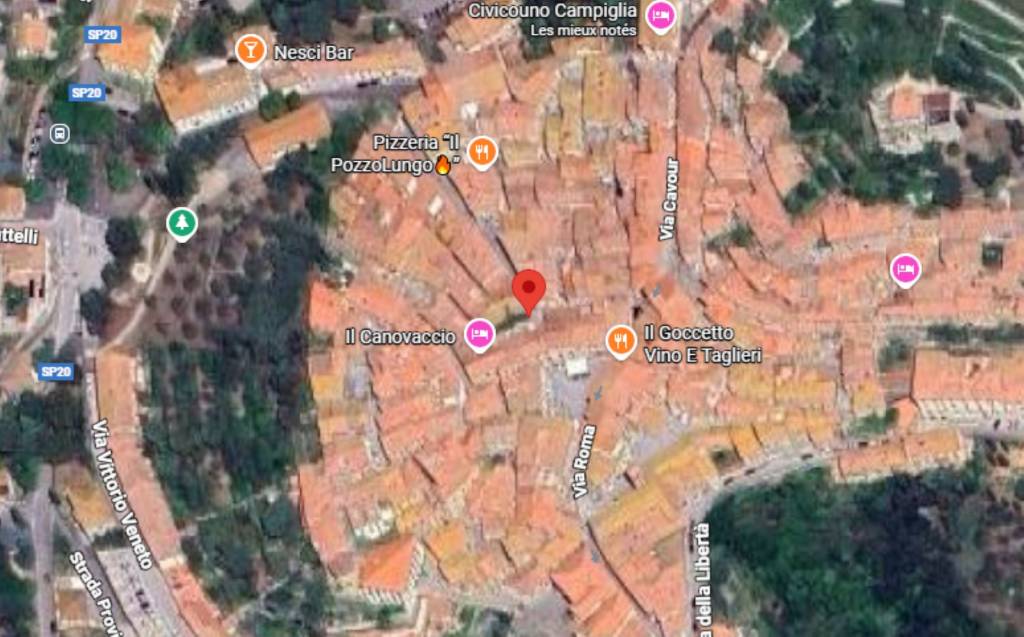1024x637 pixels.
Task: Tap the red dropped location pin
Action: [x=529, y=289]
